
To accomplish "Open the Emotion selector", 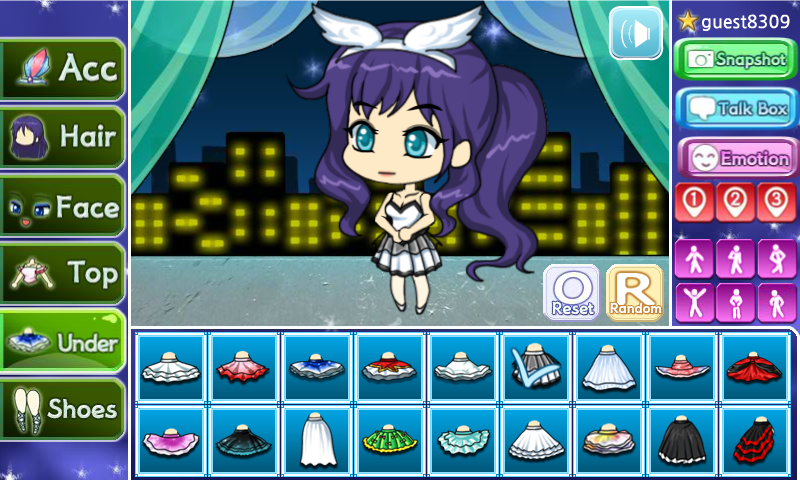I will click(735, 158).
